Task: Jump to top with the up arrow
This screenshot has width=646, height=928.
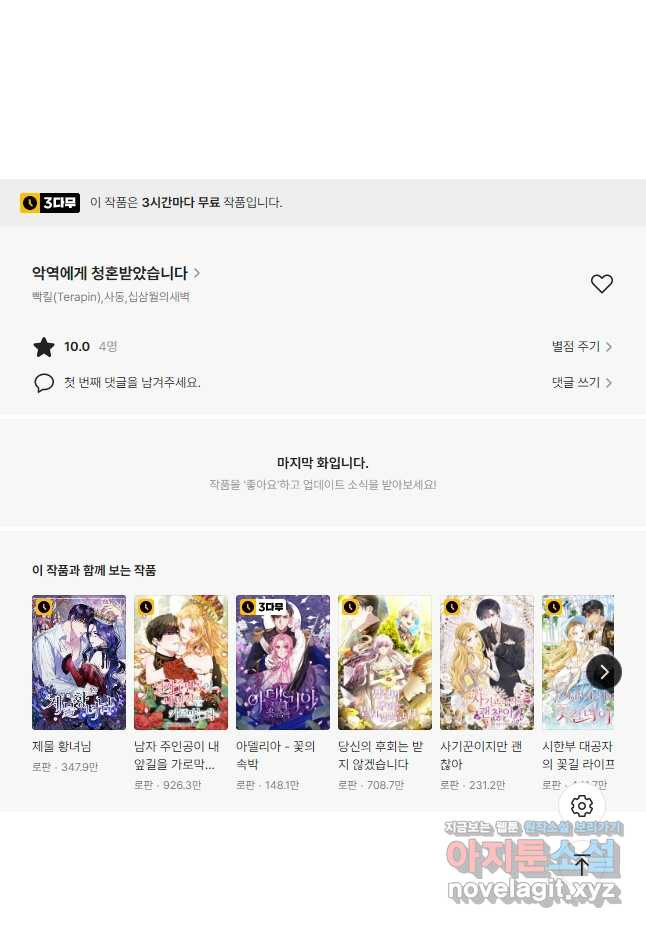Action: tap(582, 865)
